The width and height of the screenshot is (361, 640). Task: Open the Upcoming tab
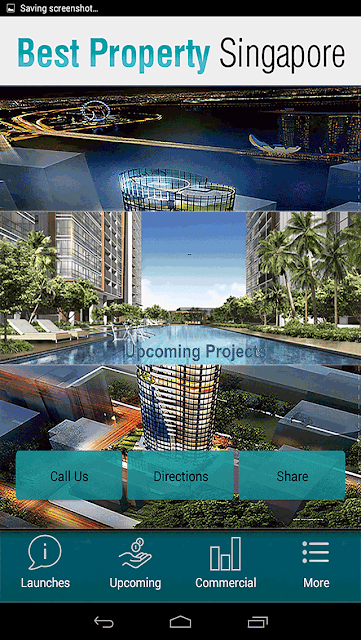[135, 563]
